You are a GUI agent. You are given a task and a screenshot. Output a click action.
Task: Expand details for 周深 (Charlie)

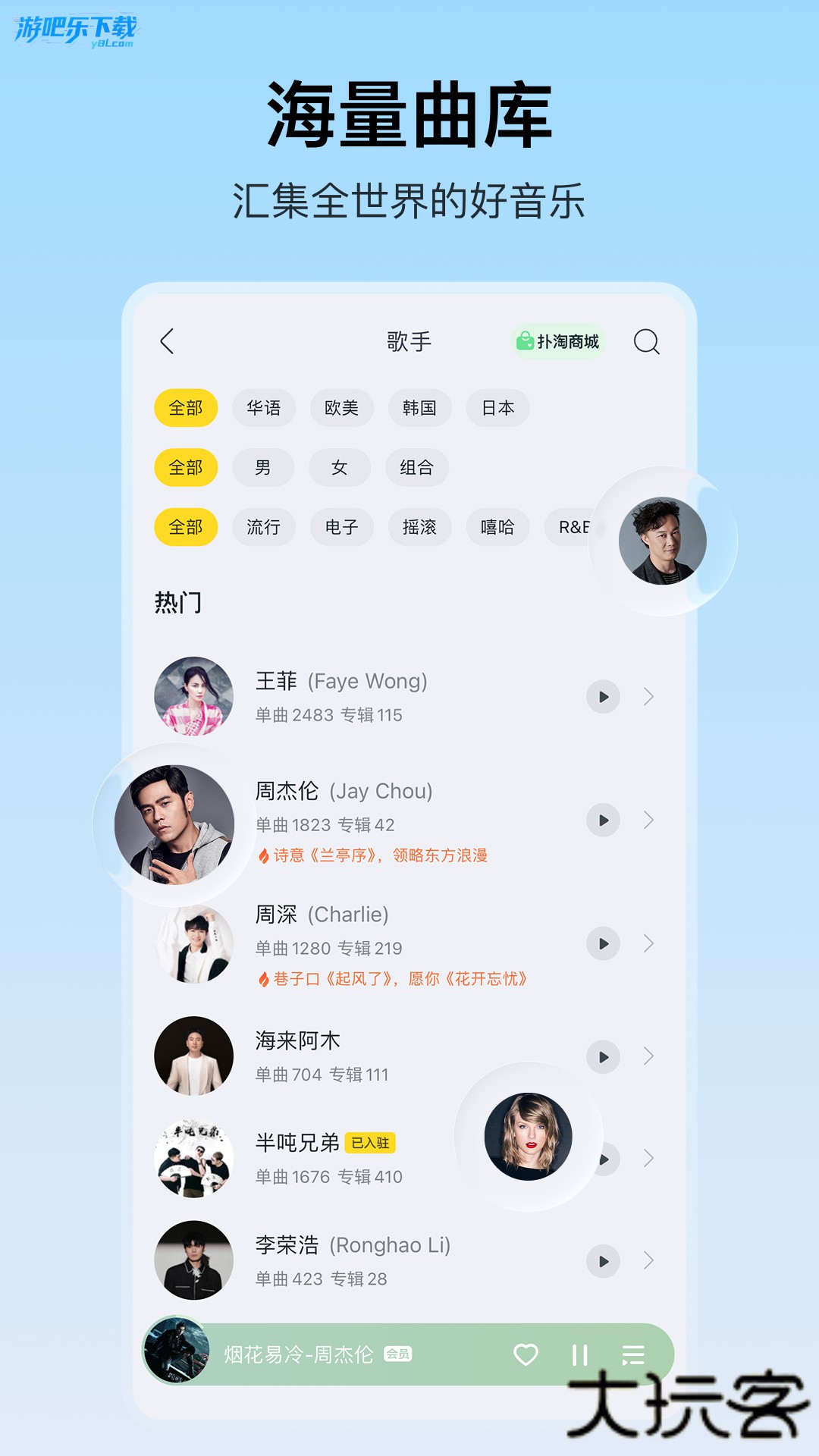(x=648, y=944)
